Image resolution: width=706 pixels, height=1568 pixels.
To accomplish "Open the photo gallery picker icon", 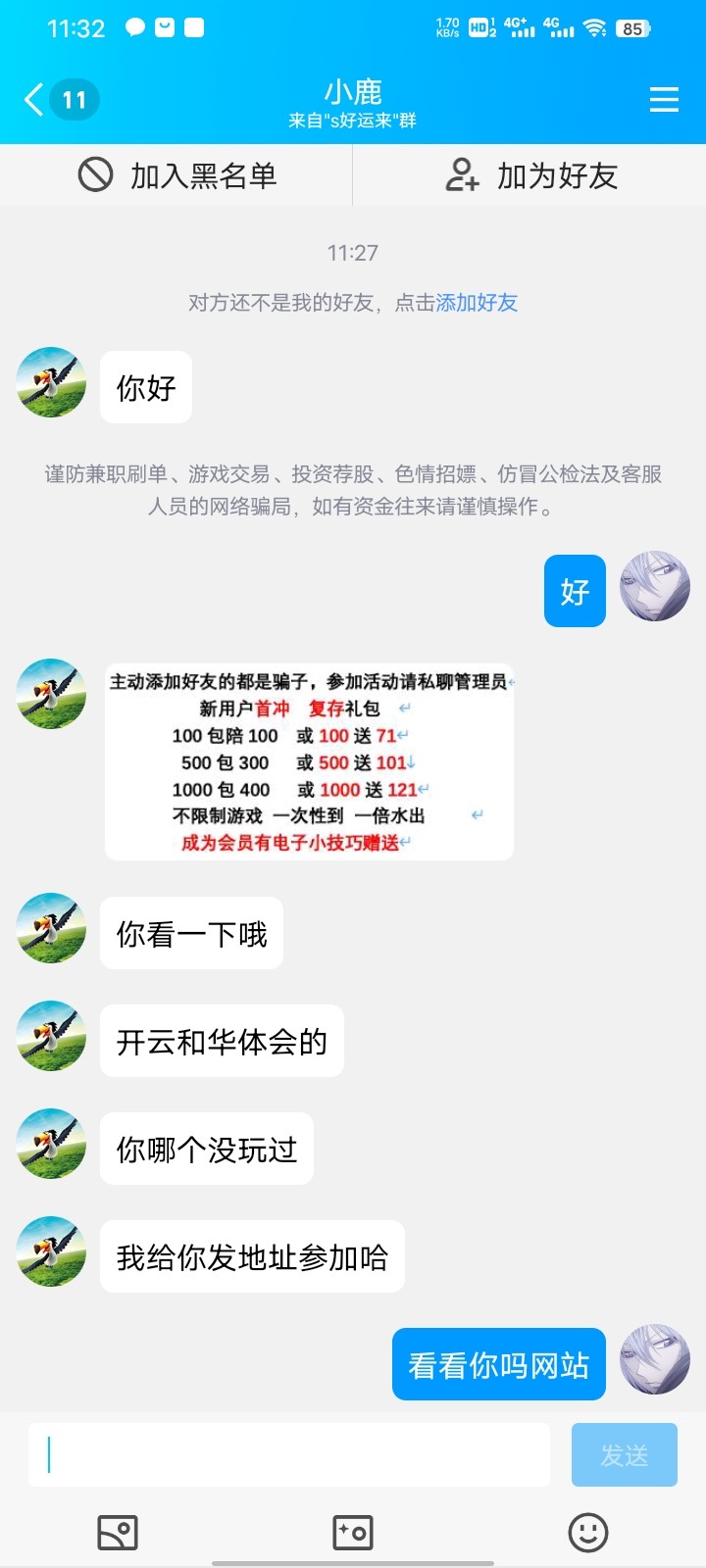I will [x=118, y=1530].
